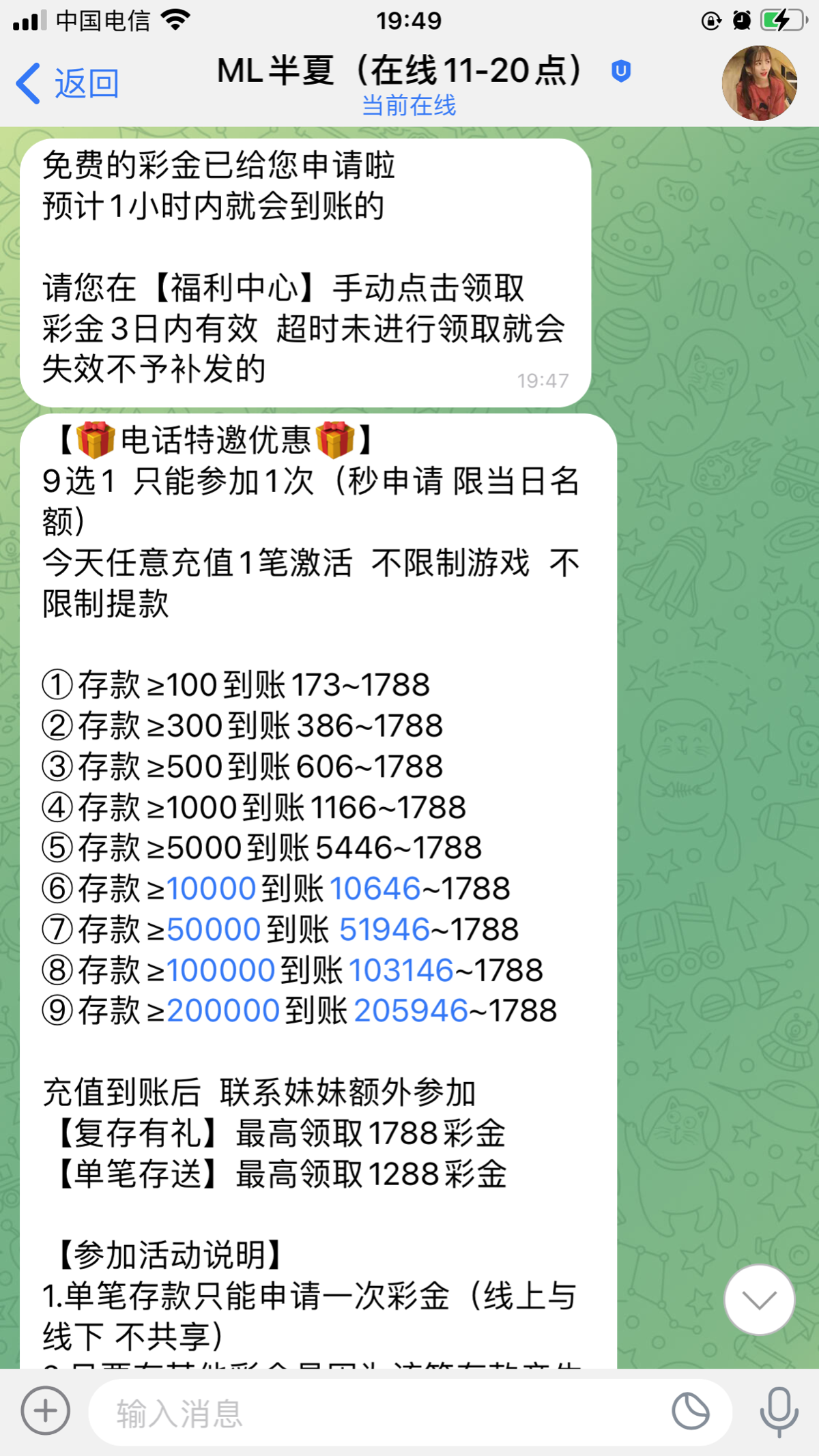
Task: Open the attachment plus menu
Action: point(45,1410)
